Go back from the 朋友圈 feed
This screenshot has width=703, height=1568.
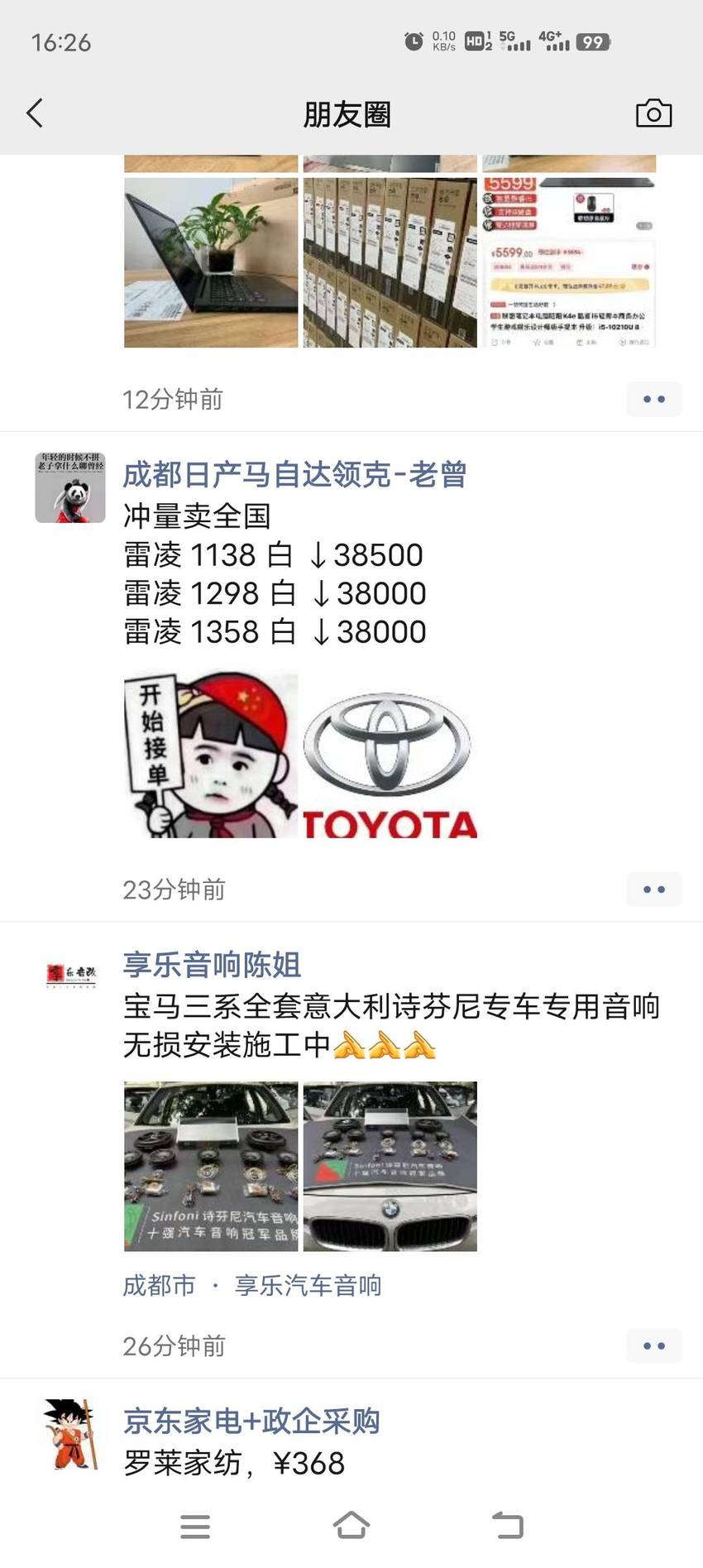coord(35,113)
